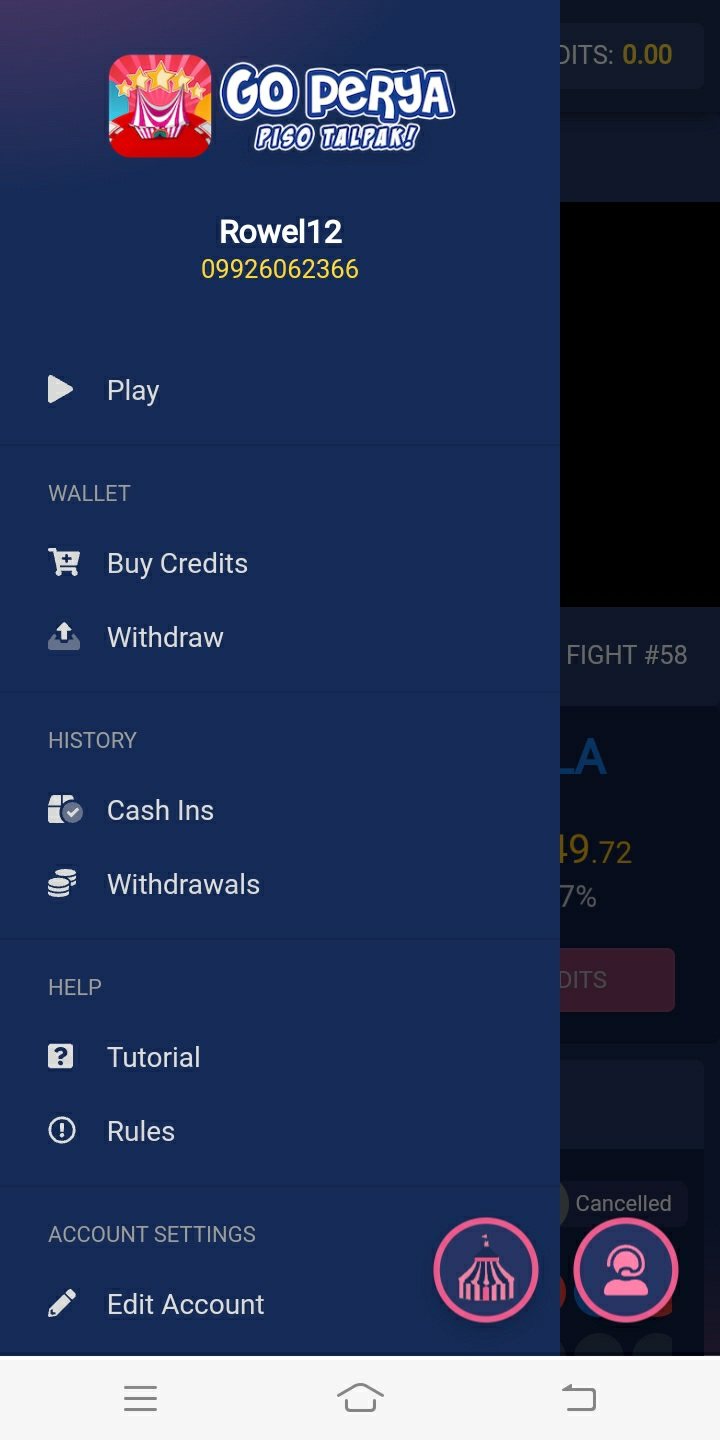The height and width of the screenshot is (1440, 720).
Task: Go to the Withdraw option
Action: pos(165,637)
